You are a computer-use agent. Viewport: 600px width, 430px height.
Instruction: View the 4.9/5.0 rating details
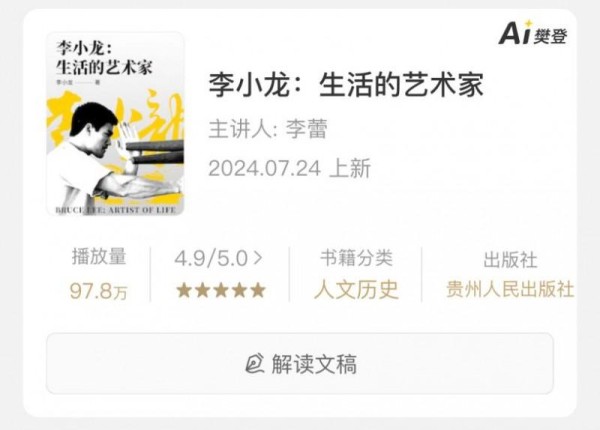[x=219, y=259]
